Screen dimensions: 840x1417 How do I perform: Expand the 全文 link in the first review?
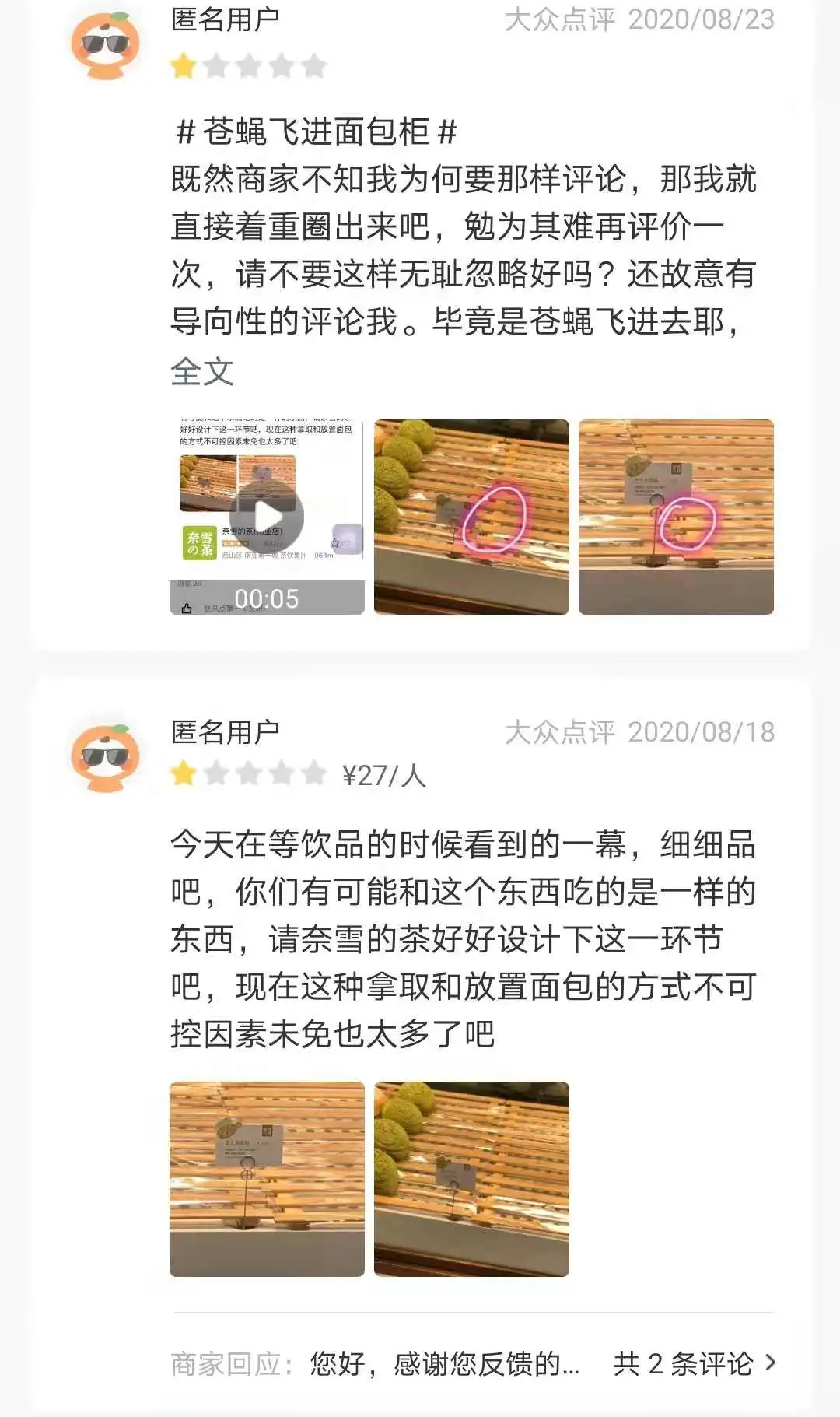click(x=202, y=371)
